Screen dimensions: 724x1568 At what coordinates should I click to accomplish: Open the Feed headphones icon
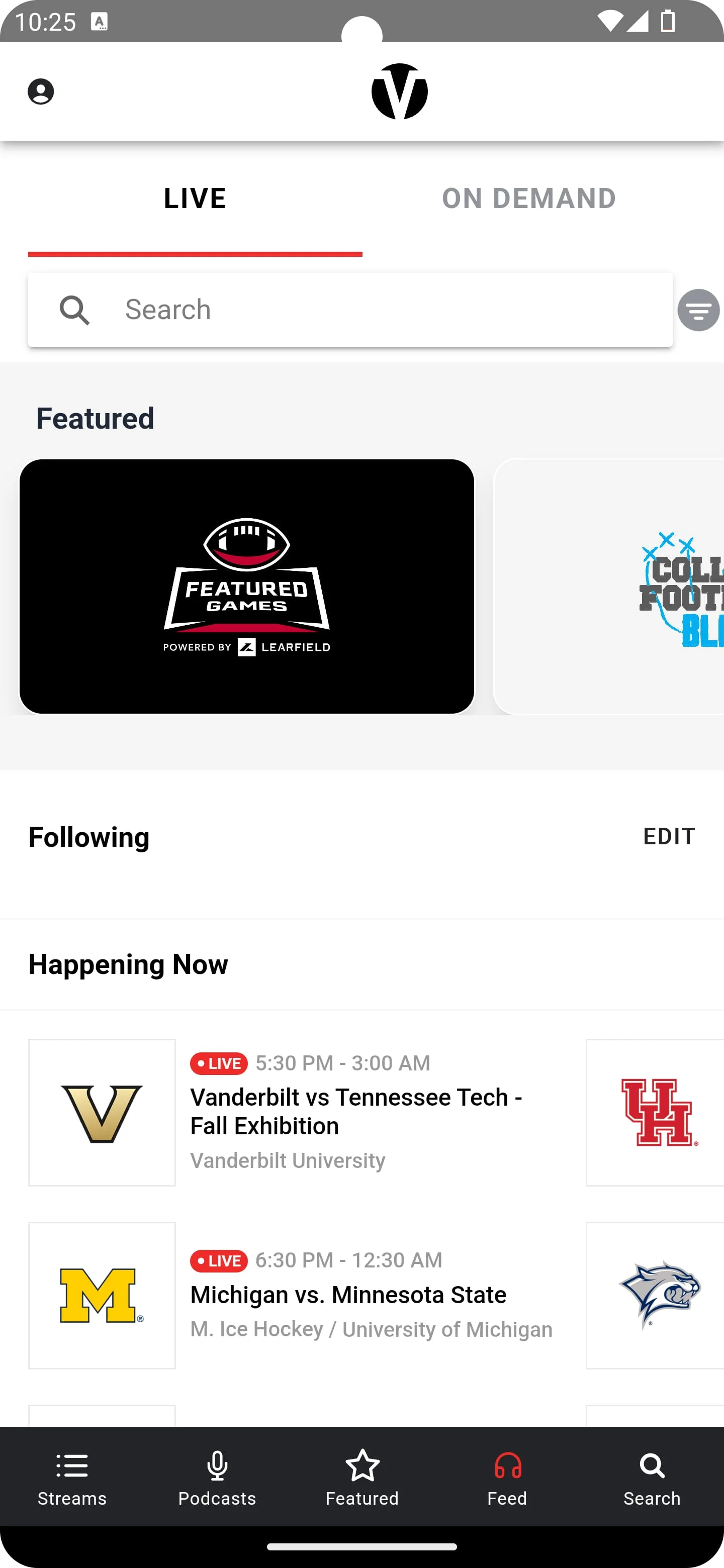(507, 1467)
